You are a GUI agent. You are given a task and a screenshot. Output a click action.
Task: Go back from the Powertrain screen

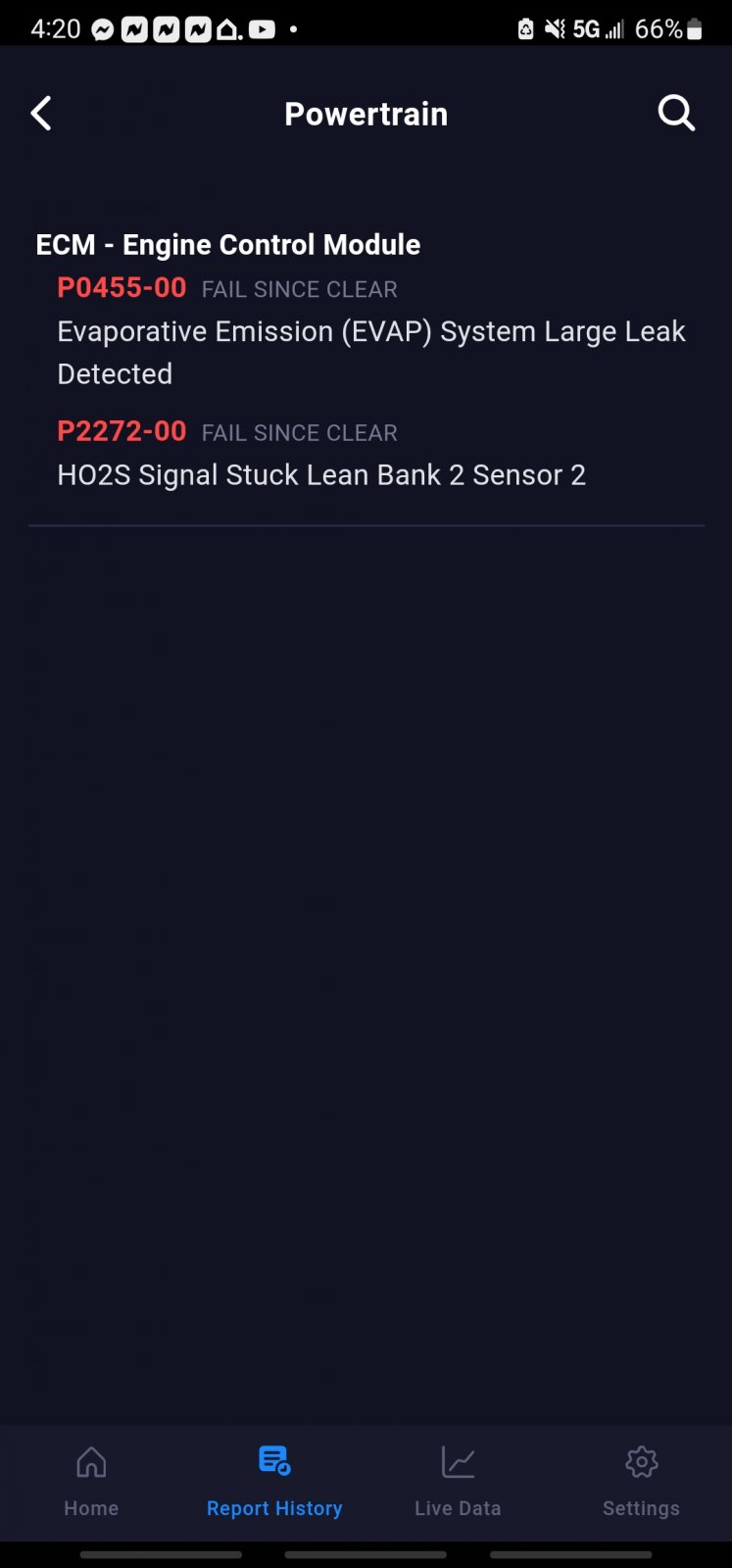41,114
